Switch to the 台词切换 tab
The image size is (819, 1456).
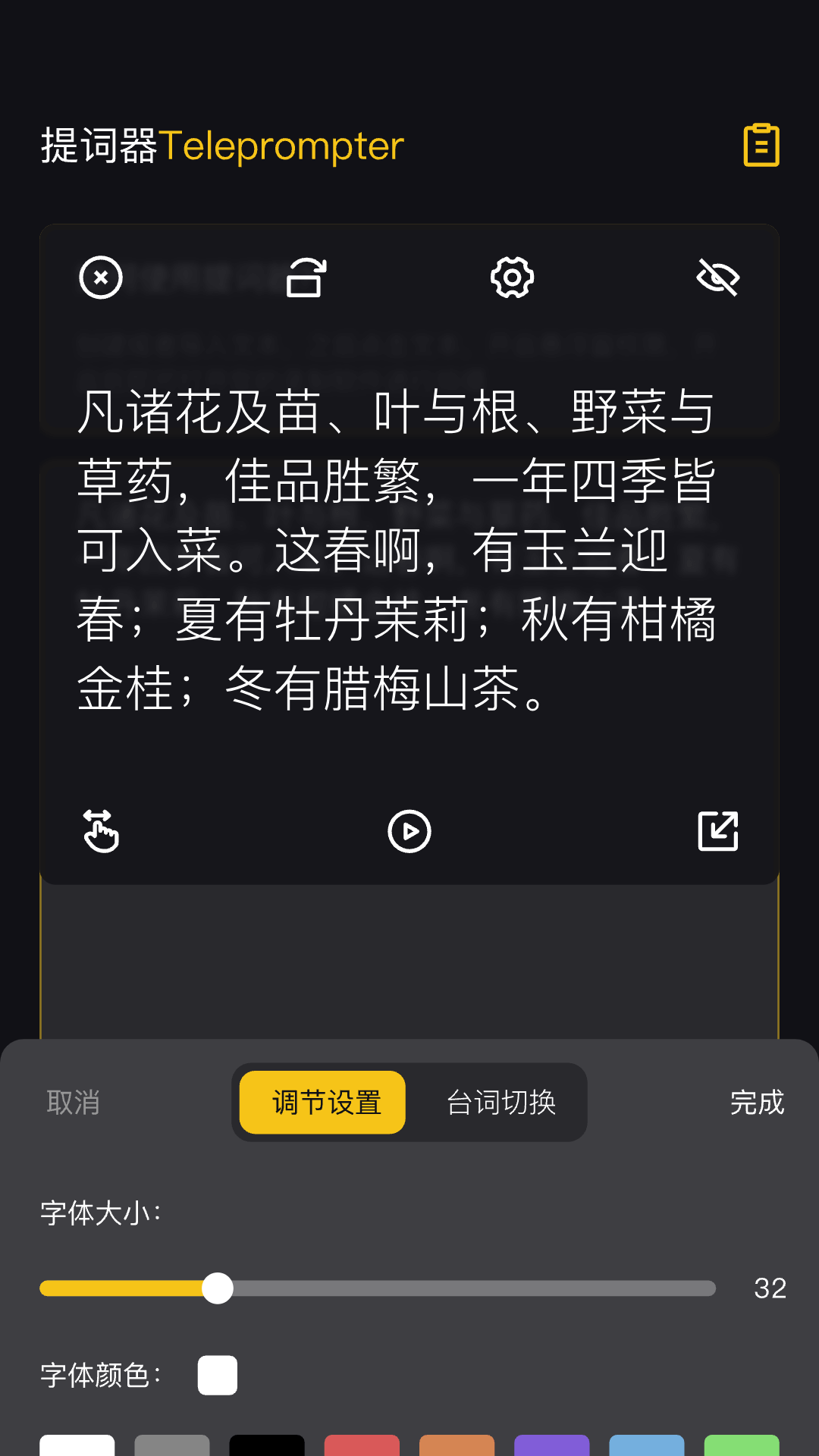coord(501,1102)
